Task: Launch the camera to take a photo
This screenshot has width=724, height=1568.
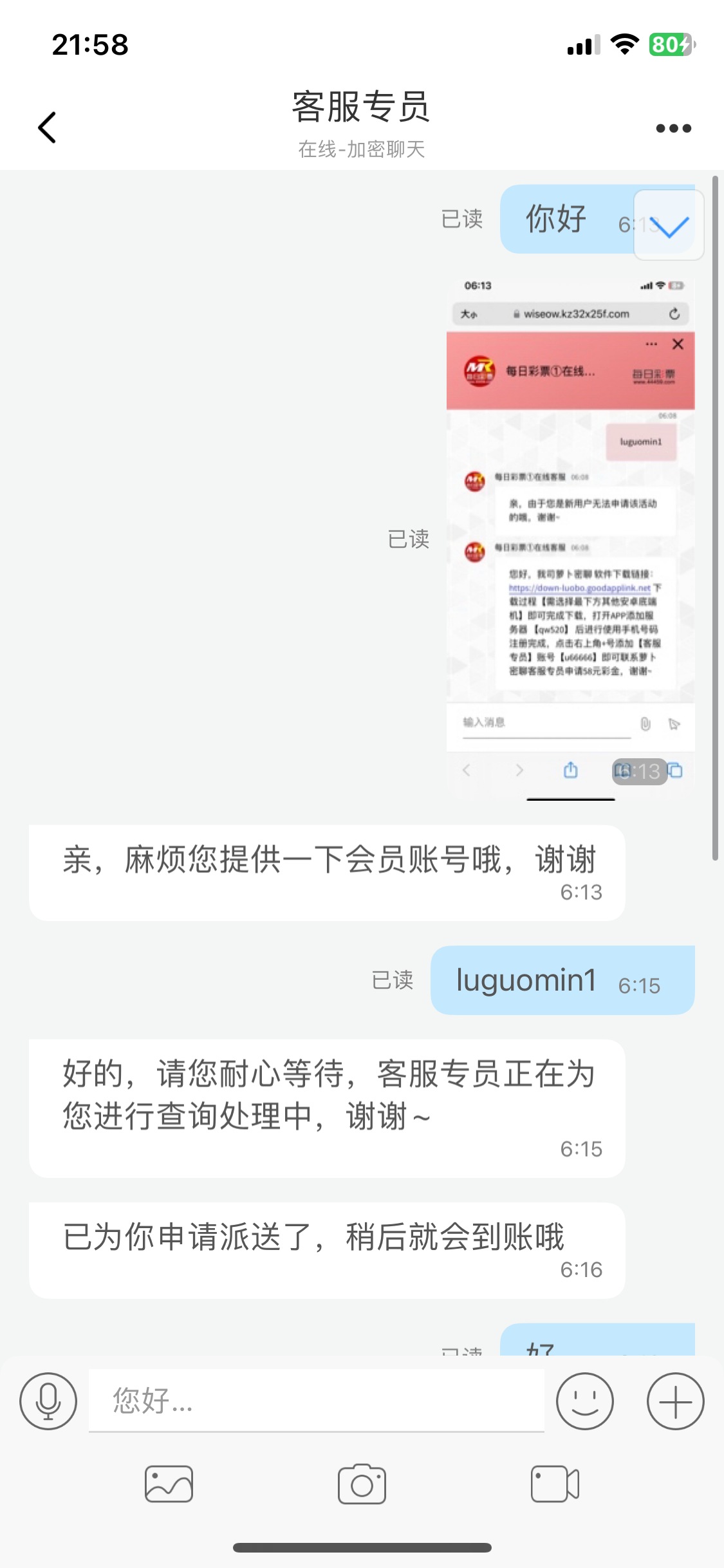Action: pyautogui.click(x=362, y=1484)
